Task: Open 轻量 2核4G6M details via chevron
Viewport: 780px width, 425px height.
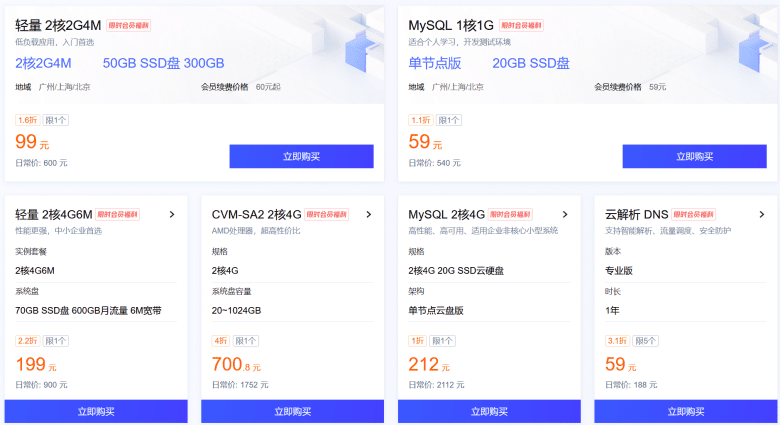Action: click(x=172, y=214)
